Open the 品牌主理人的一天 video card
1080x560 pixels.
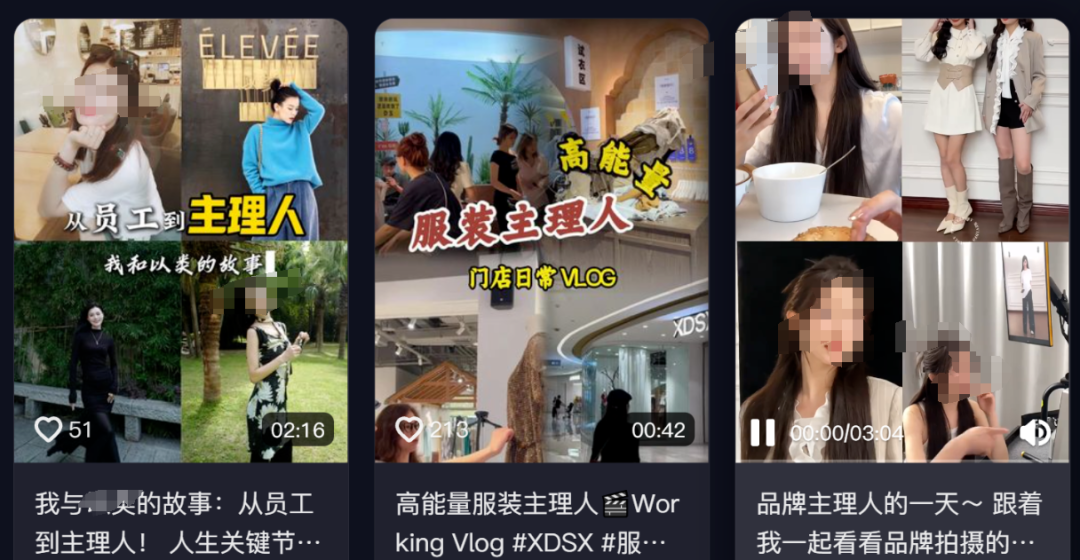(x=902, y=240)
